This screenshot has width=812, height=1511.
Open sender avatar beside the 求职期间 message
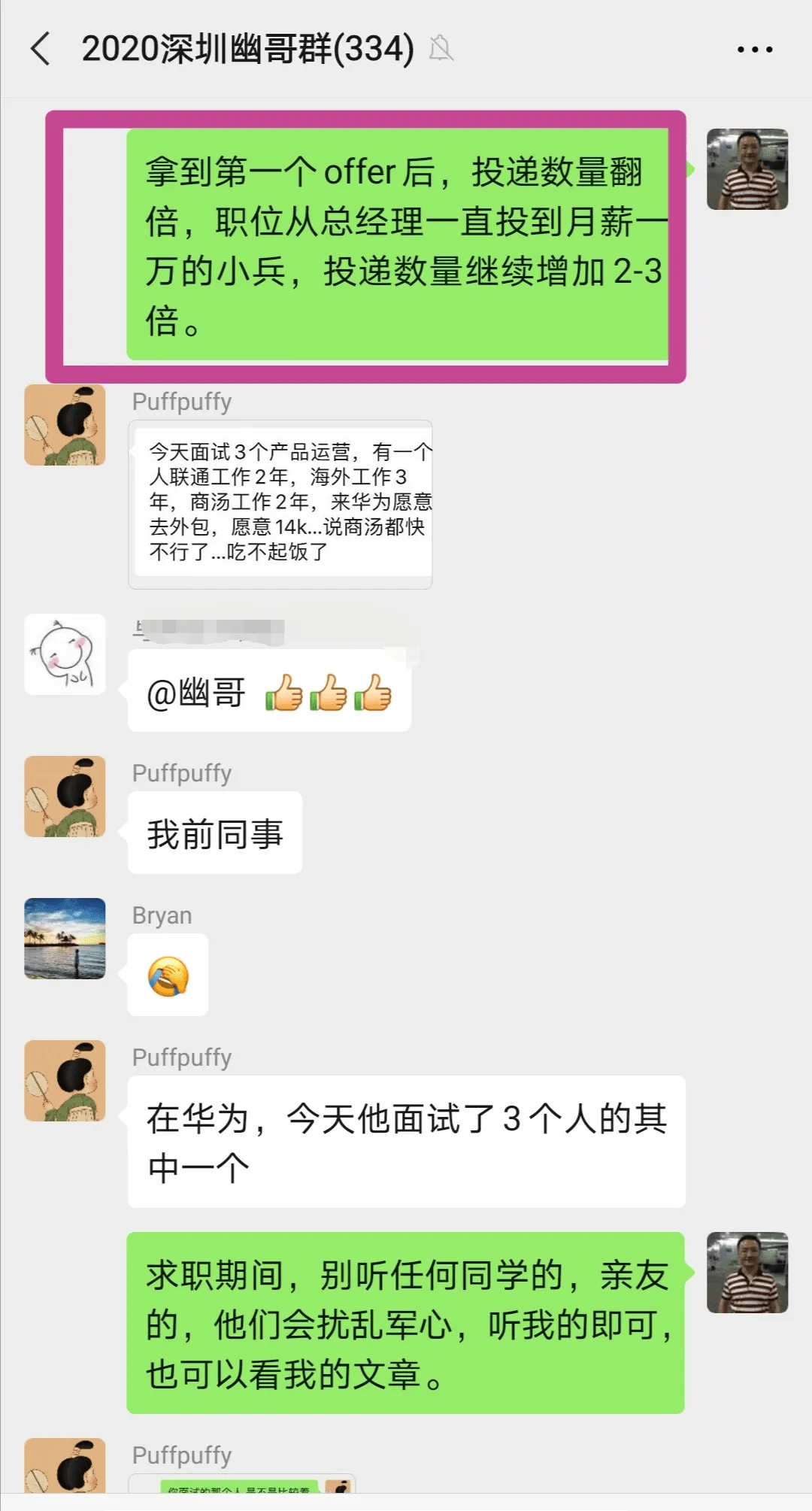747,1273
